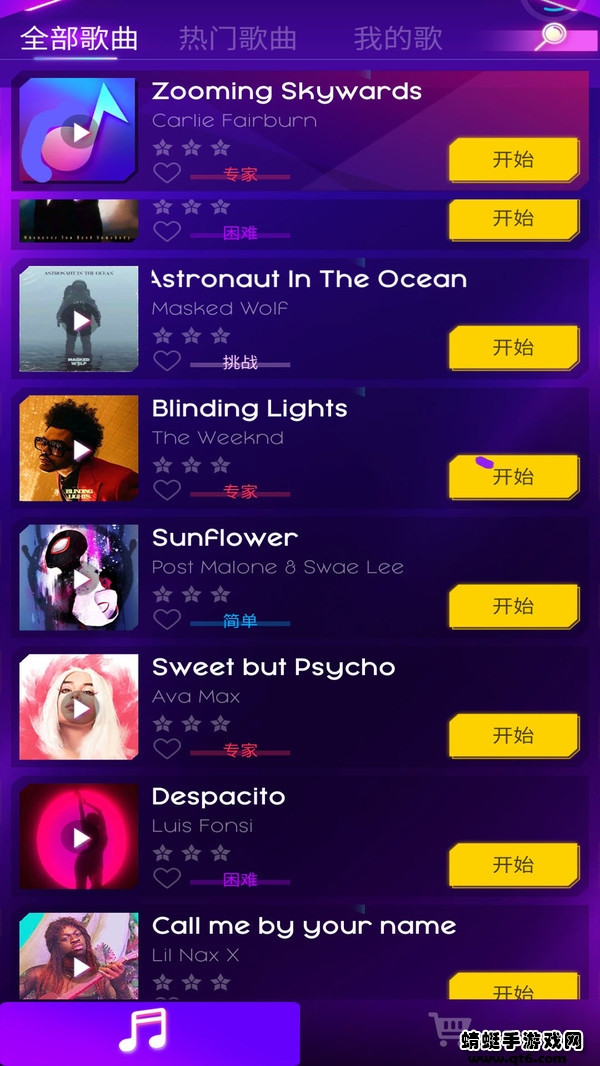Screen dimensions: 600x1066
Task: Heart the Sunflower song
Action: point(167,620)
